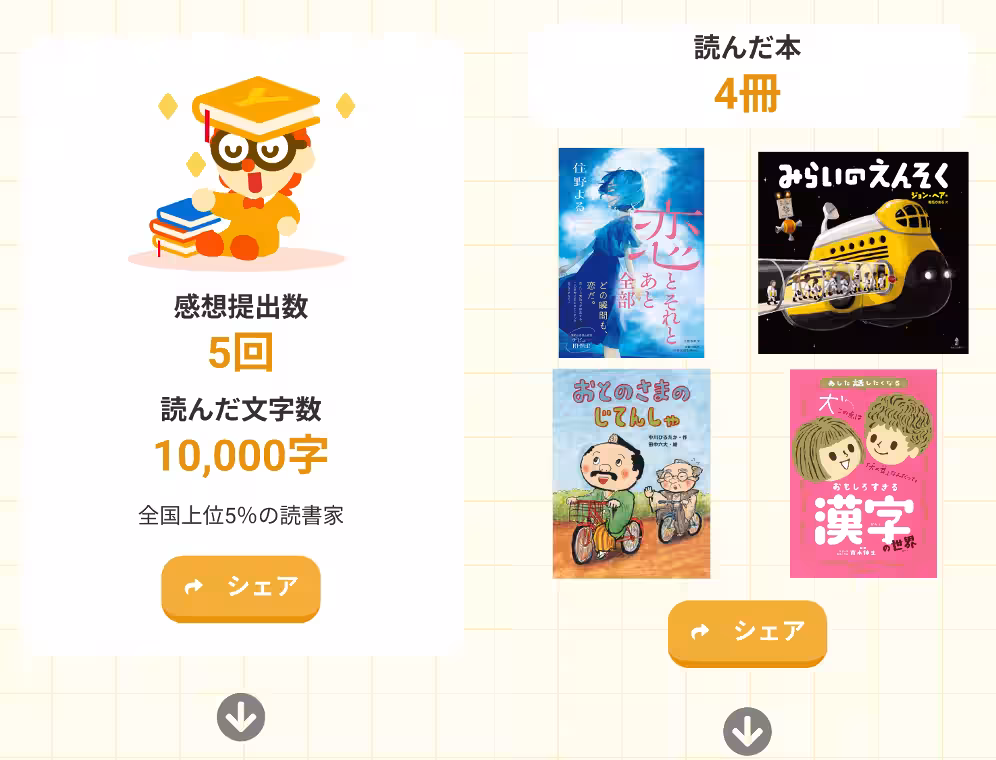This screenshot has width=996, height=760.
Task: Open the book 恋とそれとあと全部
Action: pos(631,253)
